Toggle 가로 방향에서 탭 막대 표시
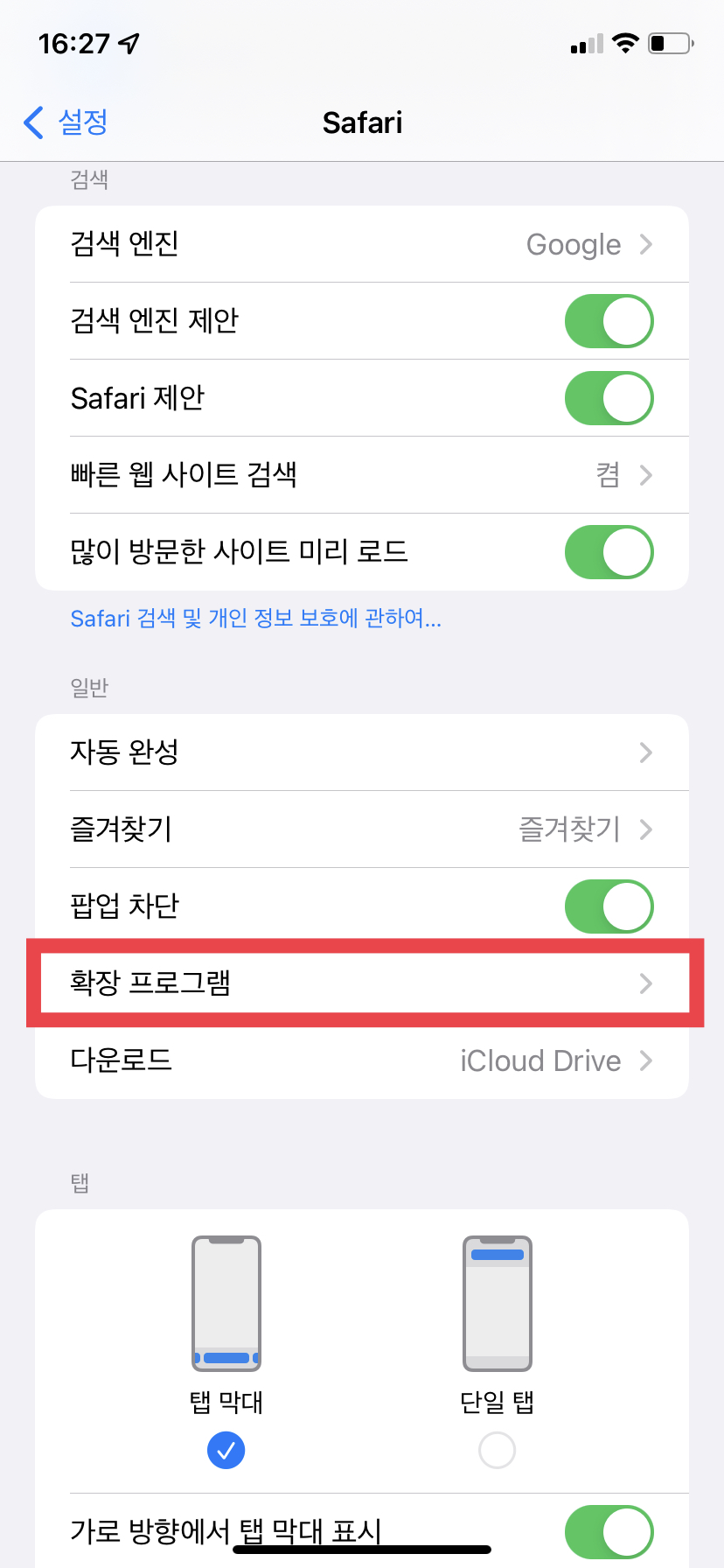Viewport: 724px width, 1568px height. point(609,1531)
